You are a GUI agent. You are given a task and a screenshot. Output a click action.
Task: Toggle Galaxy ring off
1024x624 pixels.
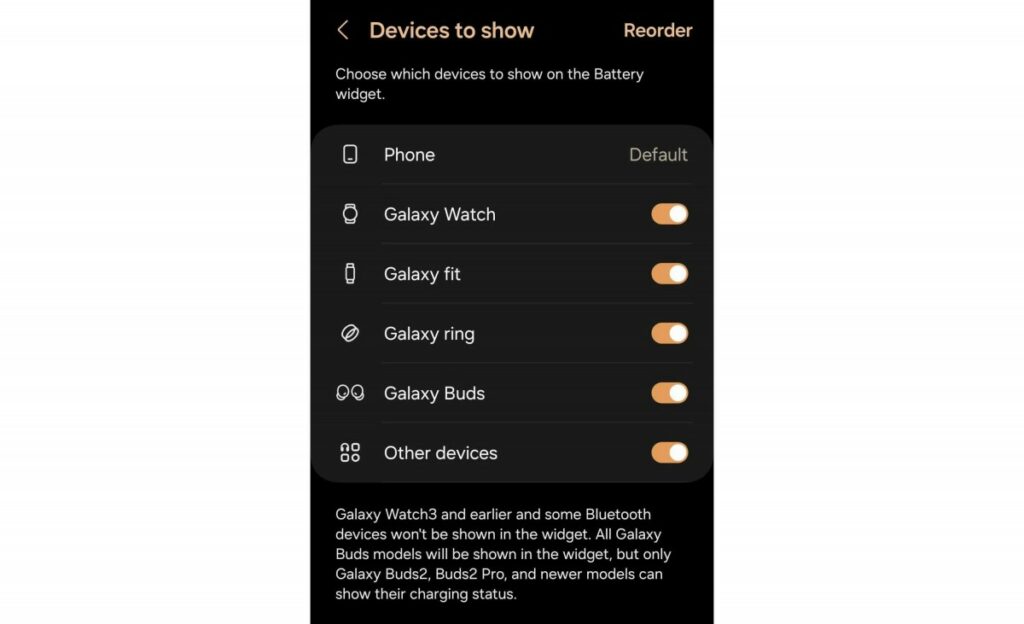tap(669, 333)
